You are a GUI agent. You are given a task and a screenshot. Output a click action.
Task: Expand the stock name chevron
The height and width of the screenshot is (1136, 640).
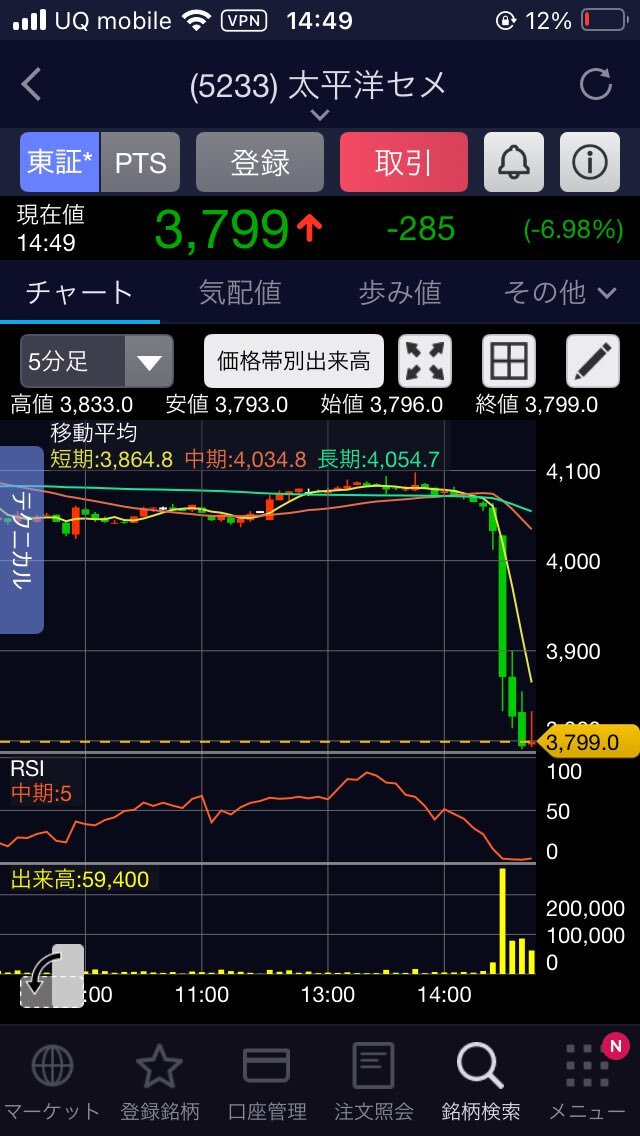click(319, 115)
